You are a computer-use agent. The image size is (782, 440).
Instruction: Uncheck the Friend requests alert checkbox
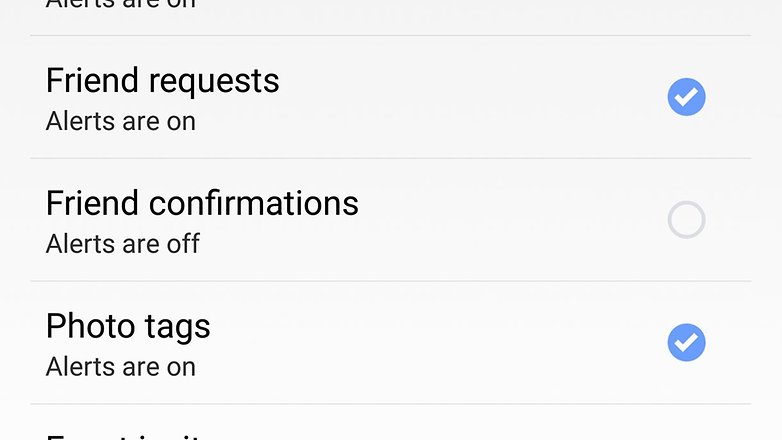pos(686,97)
